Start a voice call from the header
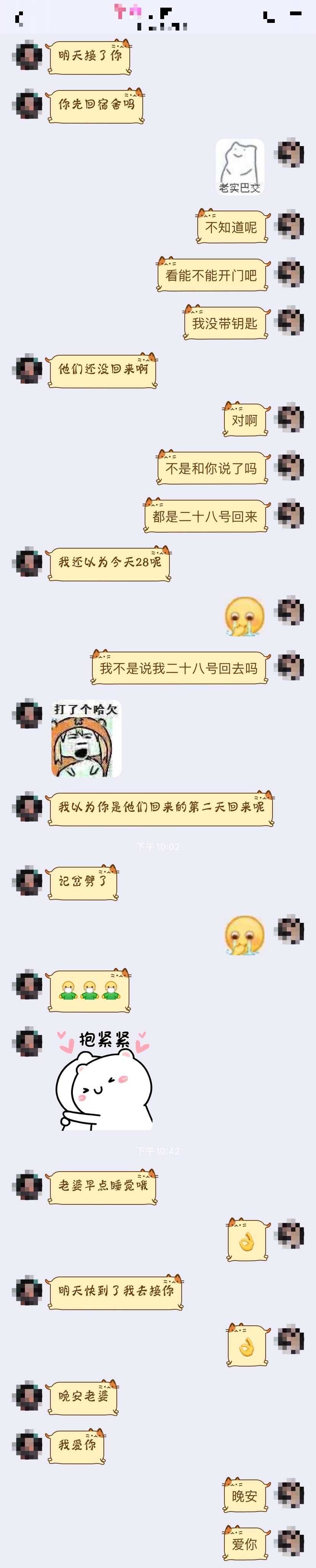316x1568 pixels. tap(269, 17)
